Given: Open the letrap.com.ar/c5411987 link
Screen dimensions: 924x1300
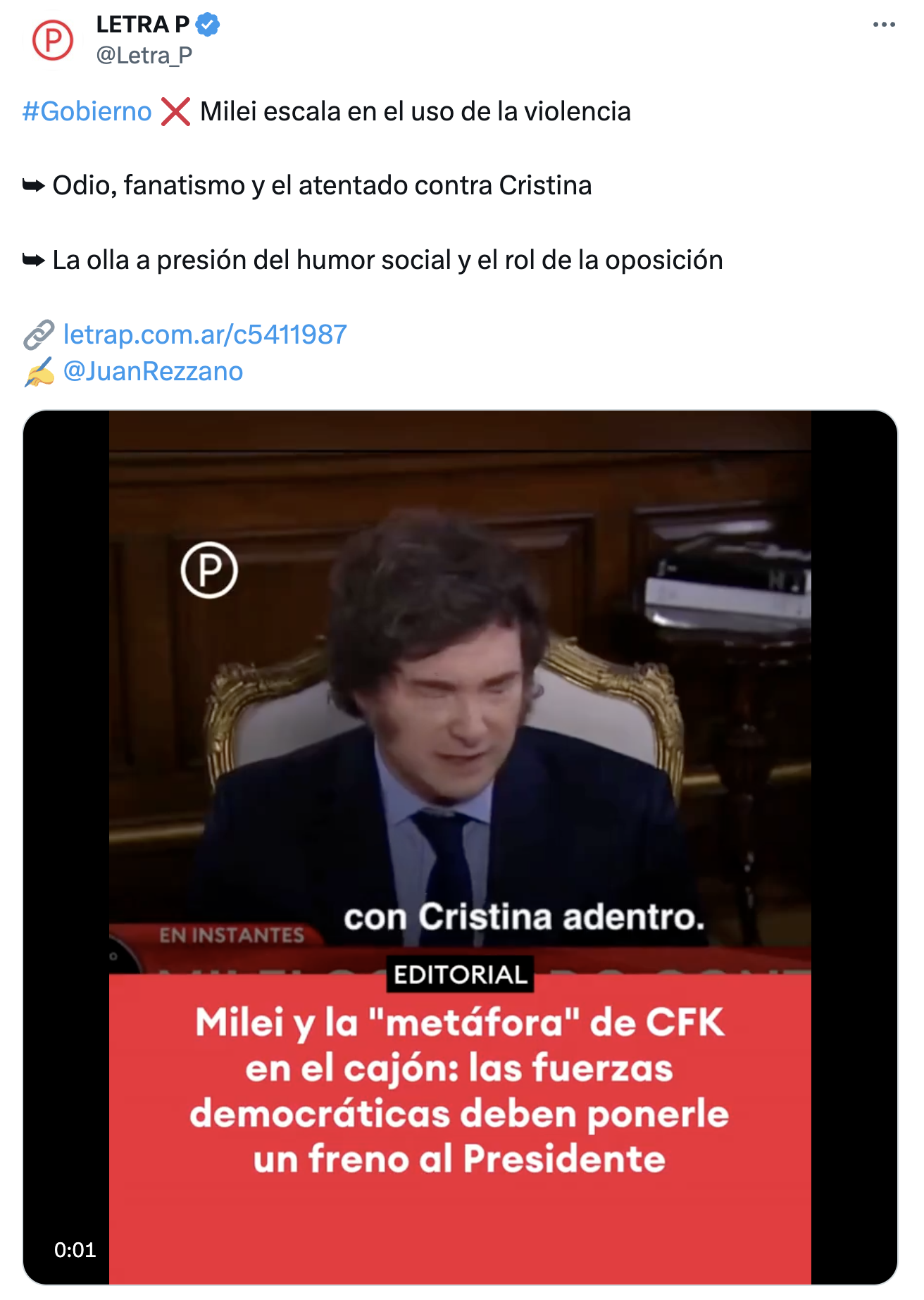Looking at the screenshot, I should click(x=205, y=335).
